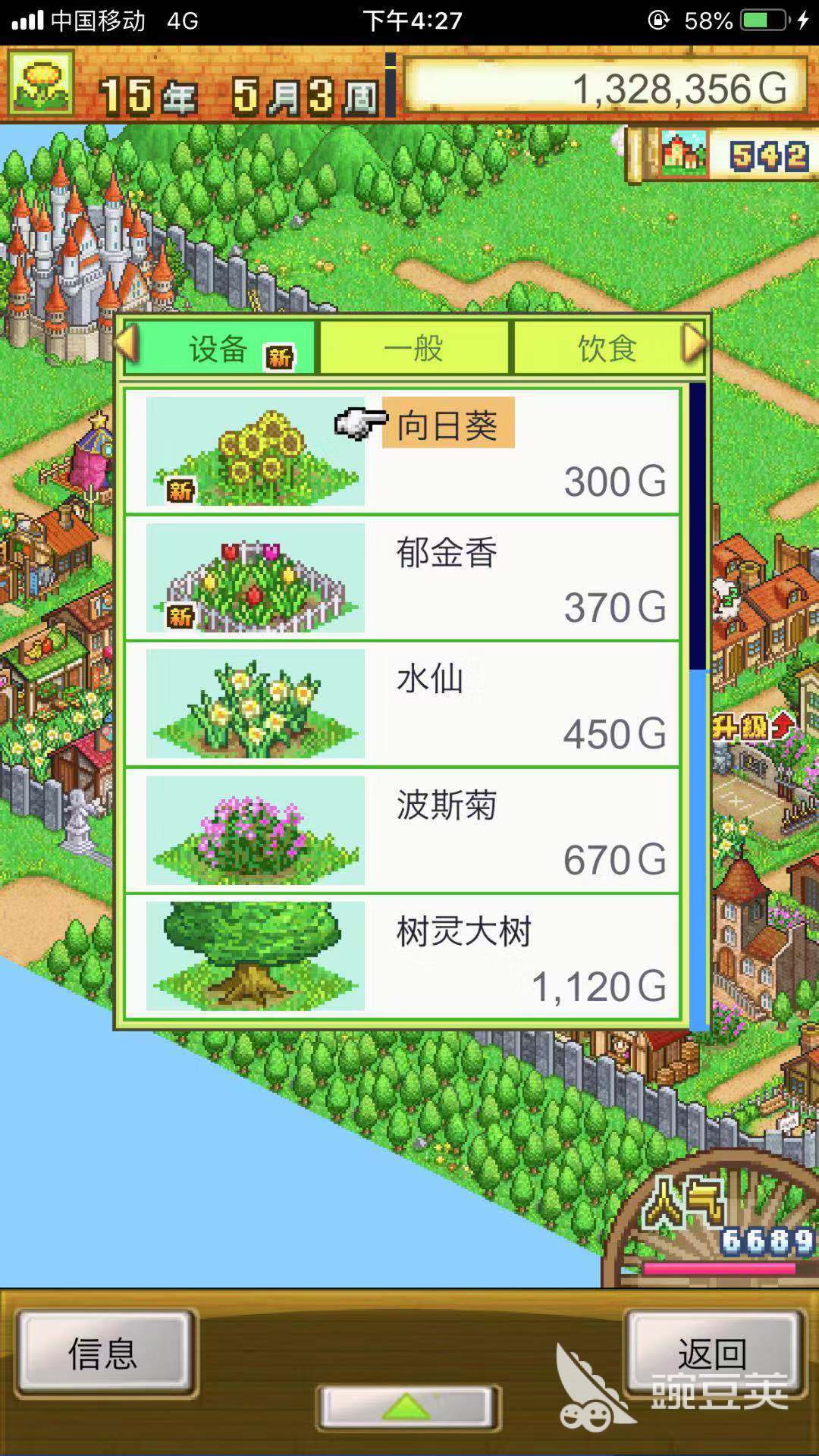The width and height of the screenshot is (819, 1456).
Task: Open the 信息 button
Action: 105,1354
